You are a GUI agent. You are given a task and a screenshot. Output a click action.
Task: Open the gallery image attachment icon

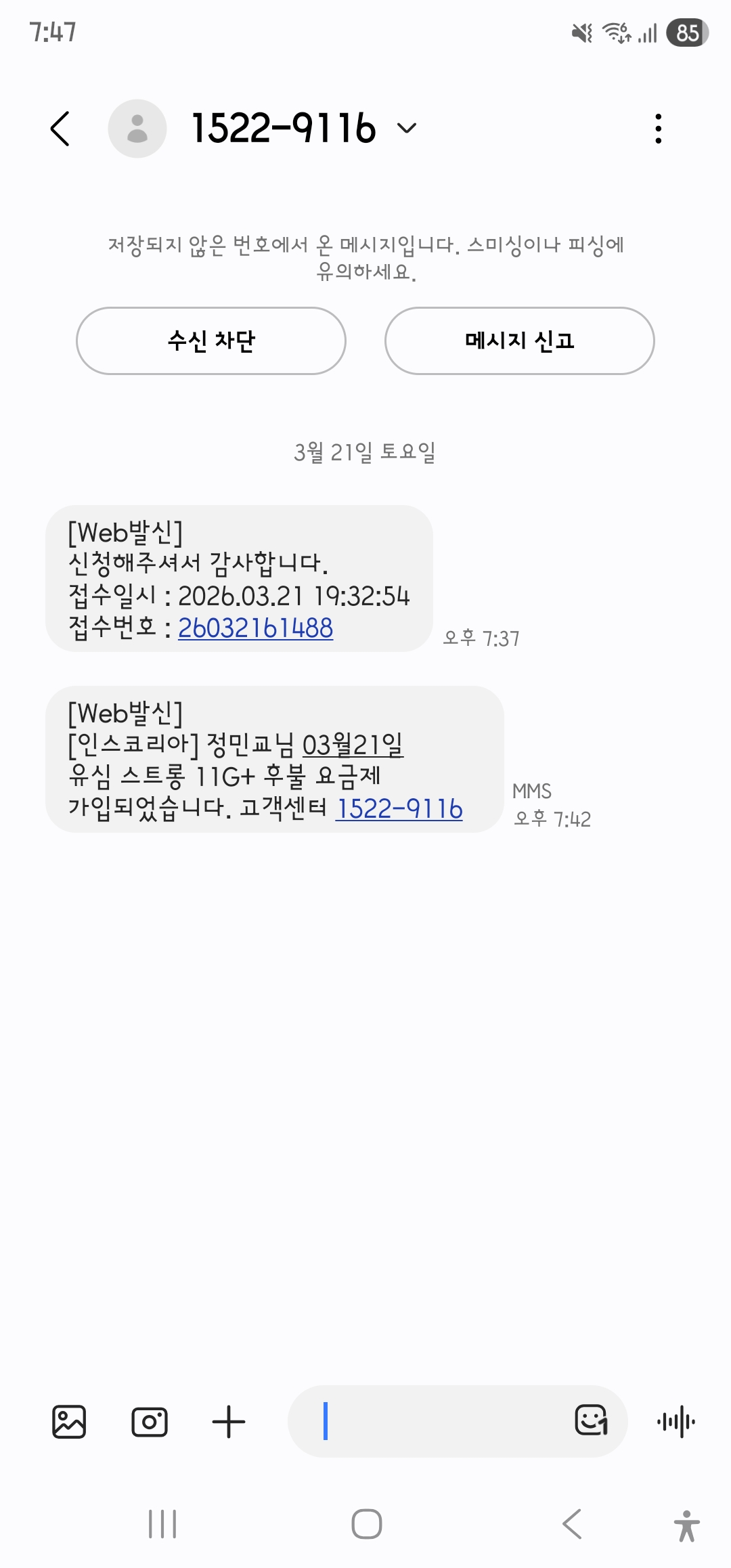(x=69, y=1421)
